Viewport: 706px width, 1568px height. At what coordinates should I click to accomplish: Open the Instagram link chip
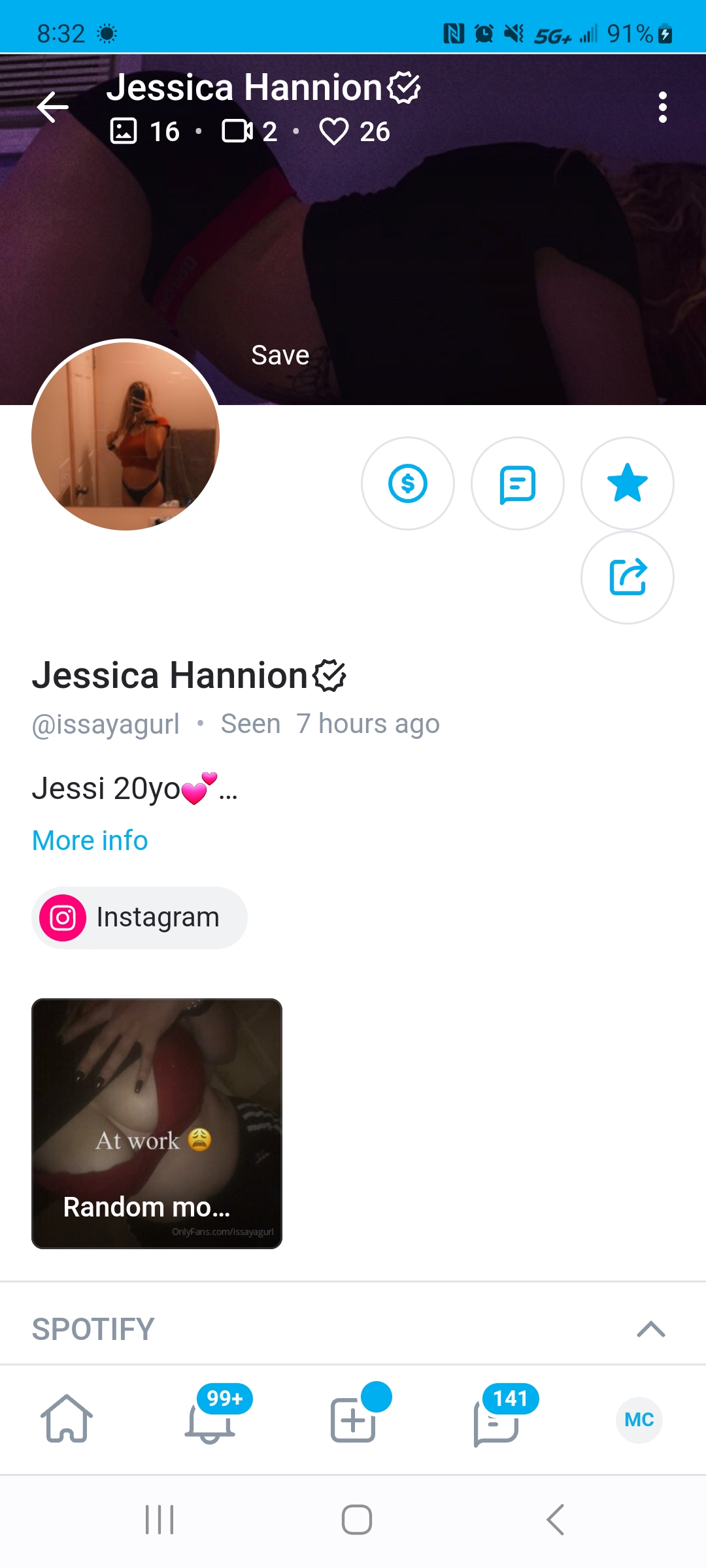[139, 917]
